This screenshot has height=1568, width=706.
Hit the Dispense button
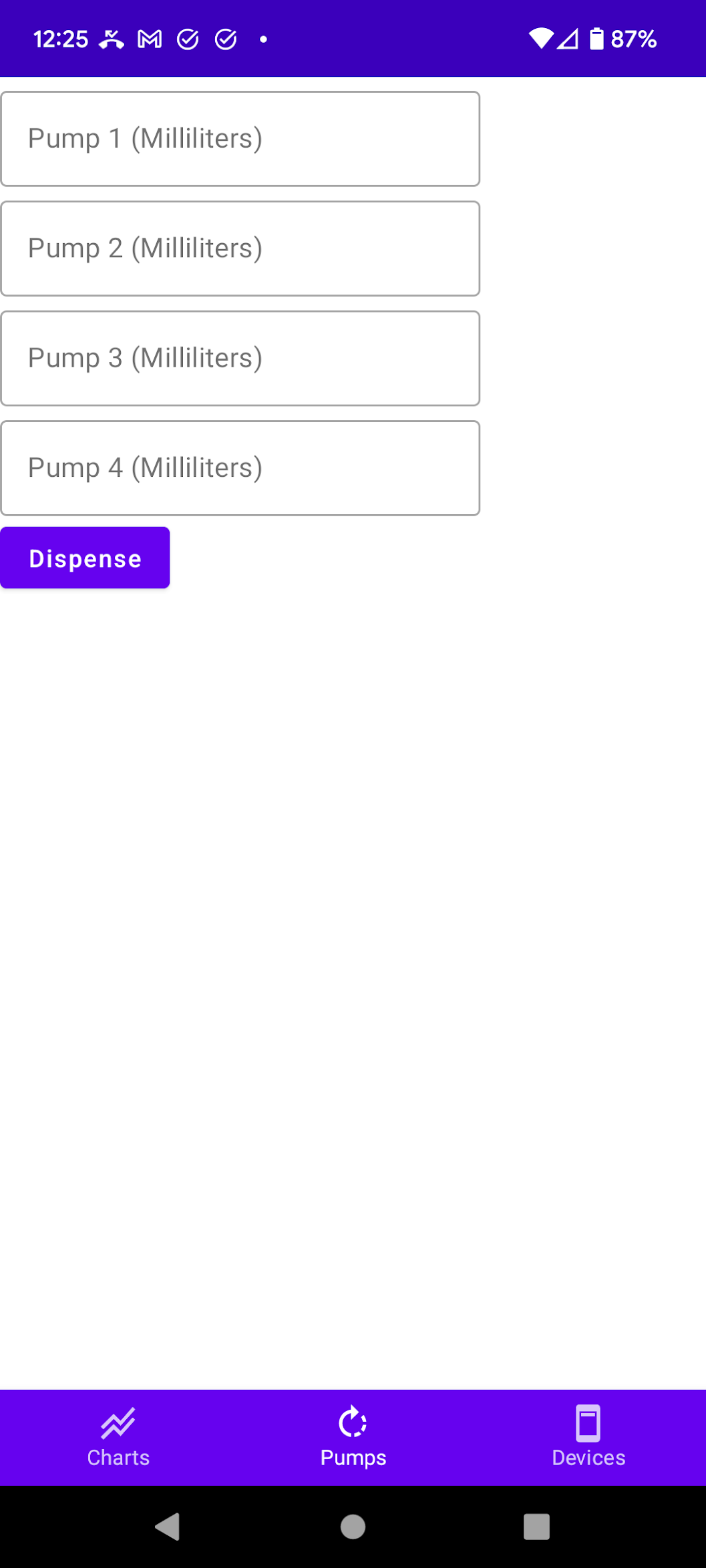pyautogui.click(x=85, y=558)
